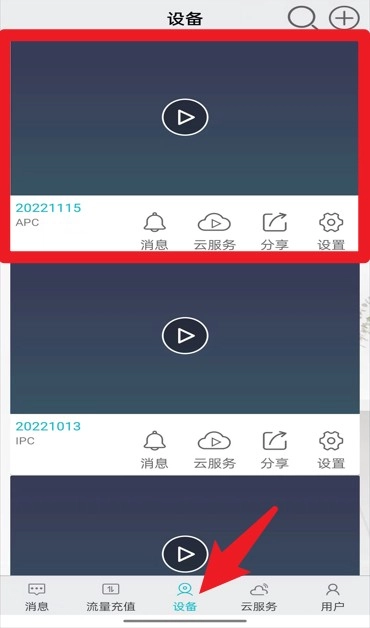
Task: Switch to the 消息 bottom tab
Action: pyautogui.click(x=37, y=597)
